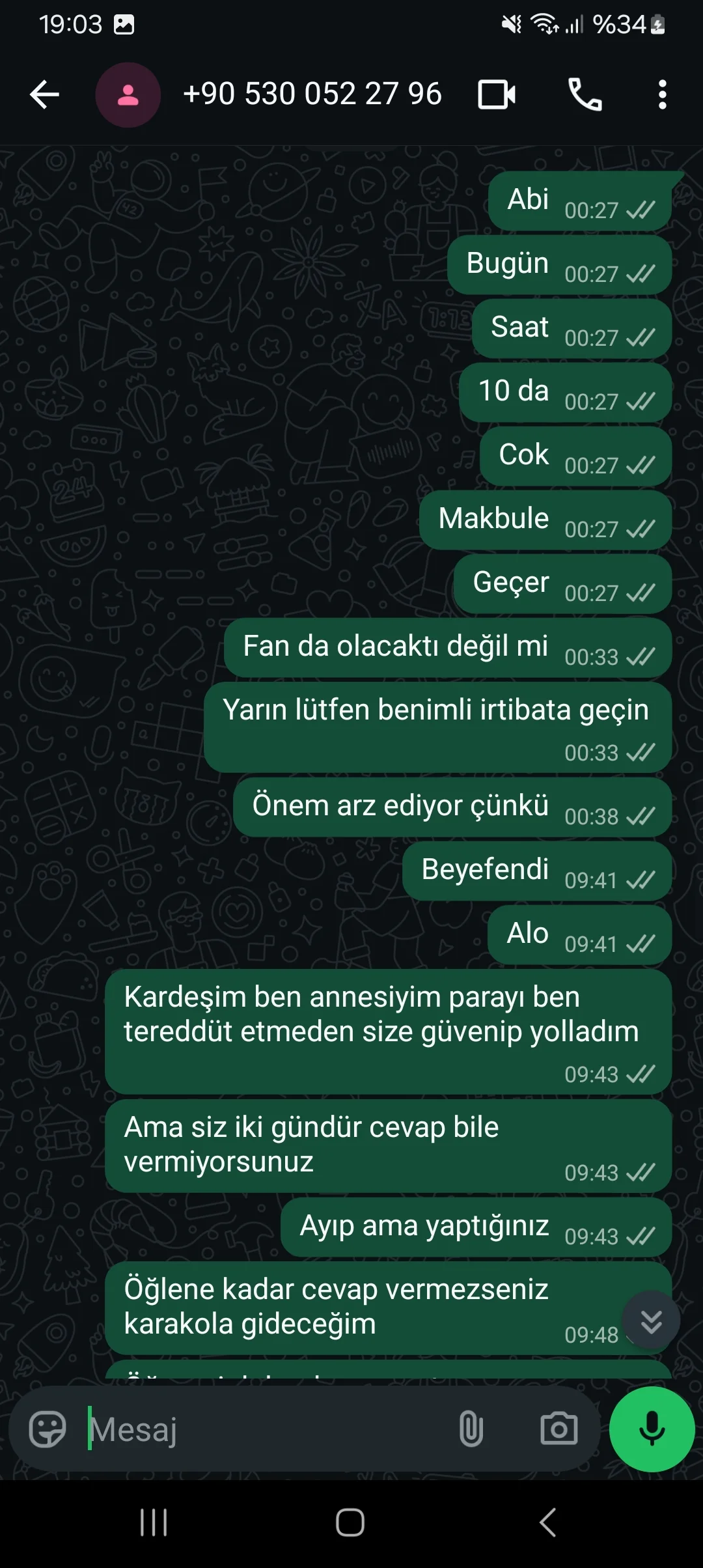Start a video call

click(497, 95)
